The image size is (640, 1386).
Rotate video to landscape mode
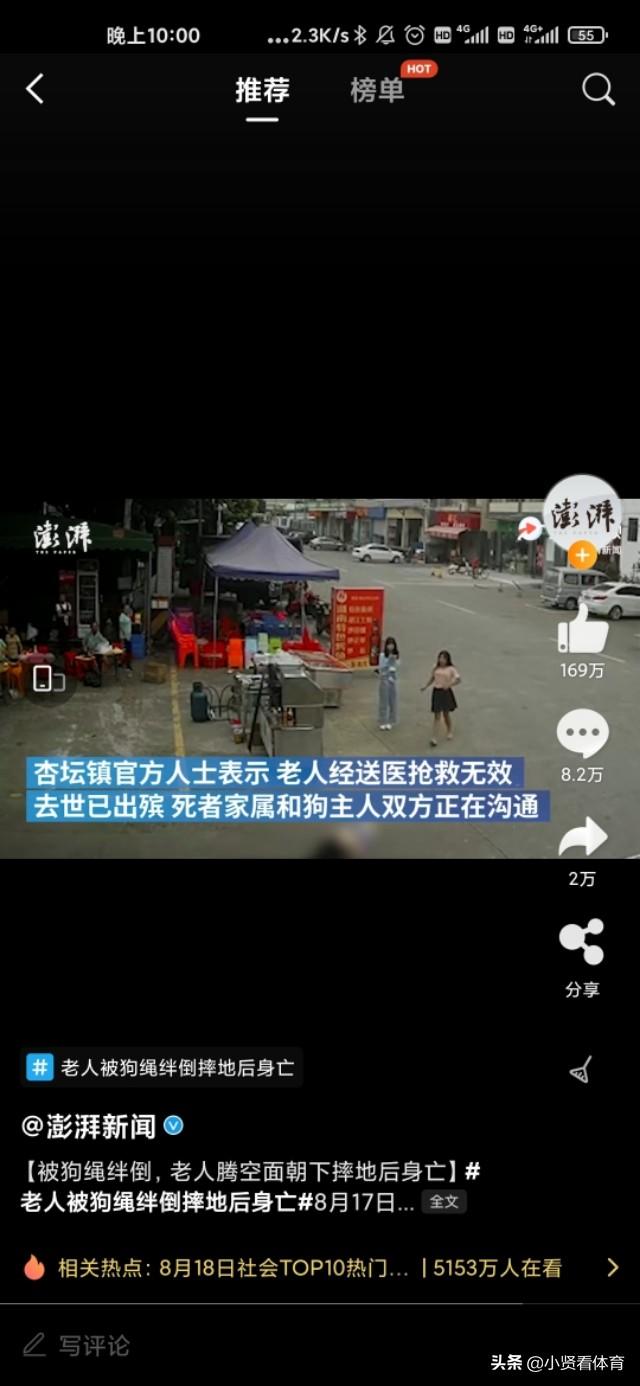[48, 678]
